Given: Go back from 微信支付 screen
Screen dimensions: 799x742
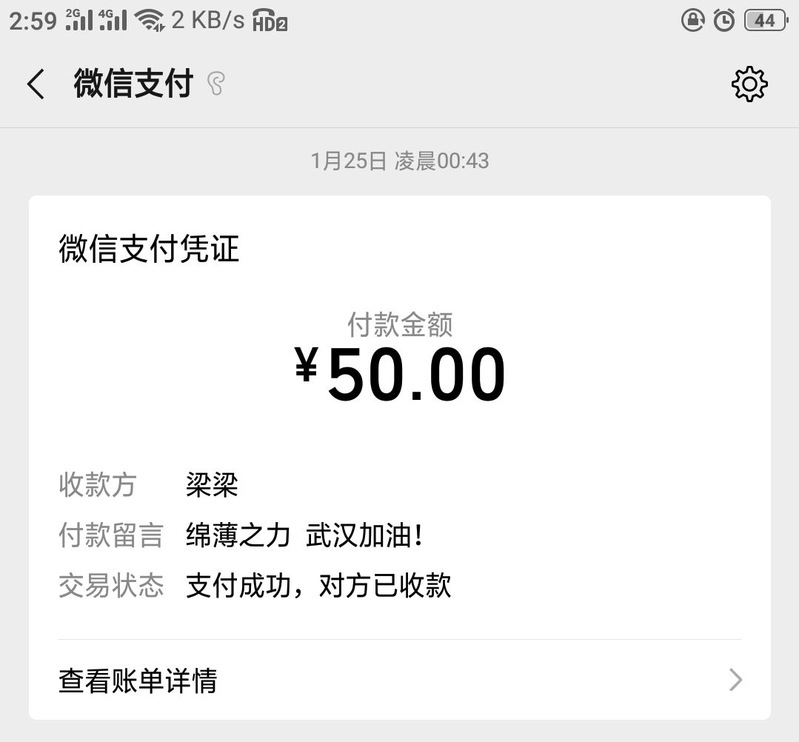Looking at the screenshot, I should pos(36,84).
